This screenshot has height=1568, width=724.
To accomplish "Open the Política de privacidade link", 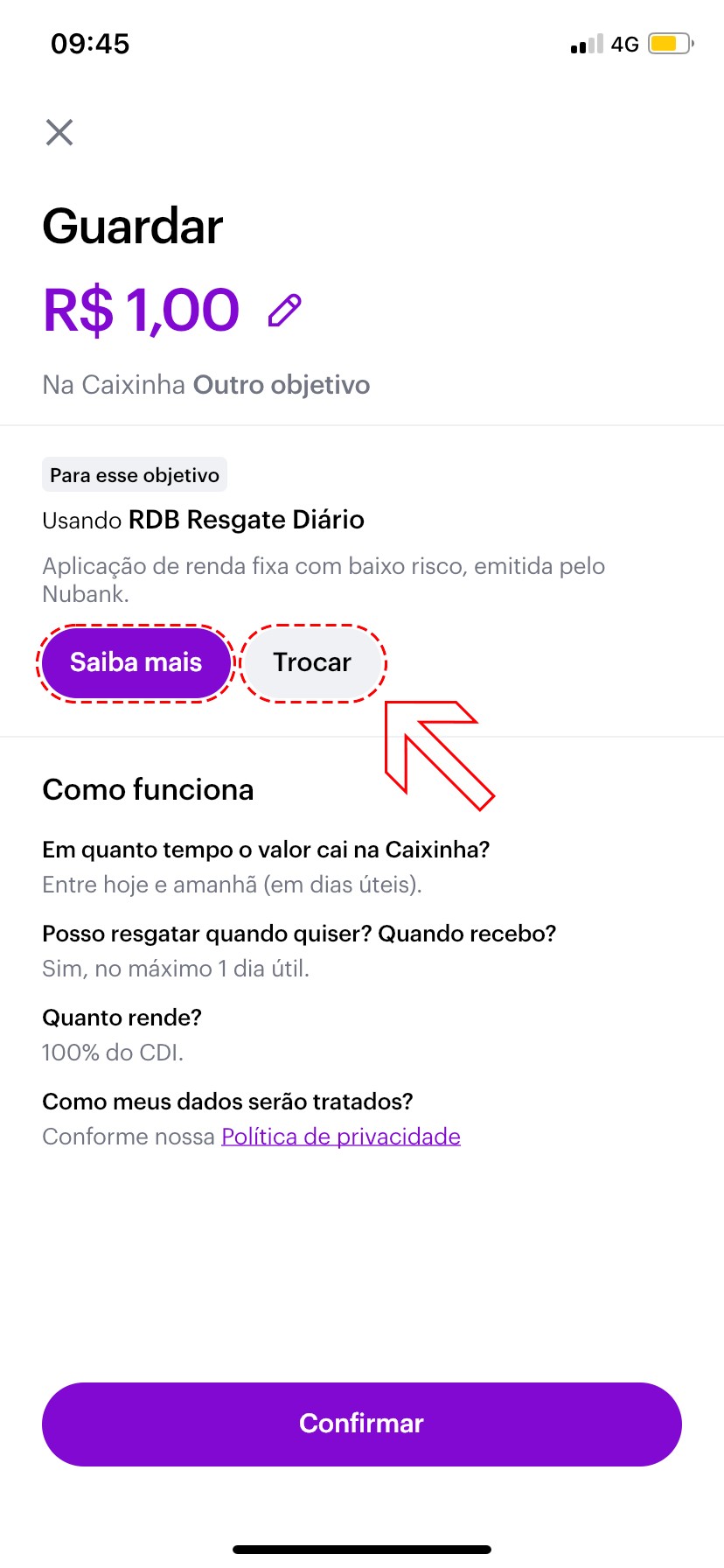I will tap(341, 1136).
